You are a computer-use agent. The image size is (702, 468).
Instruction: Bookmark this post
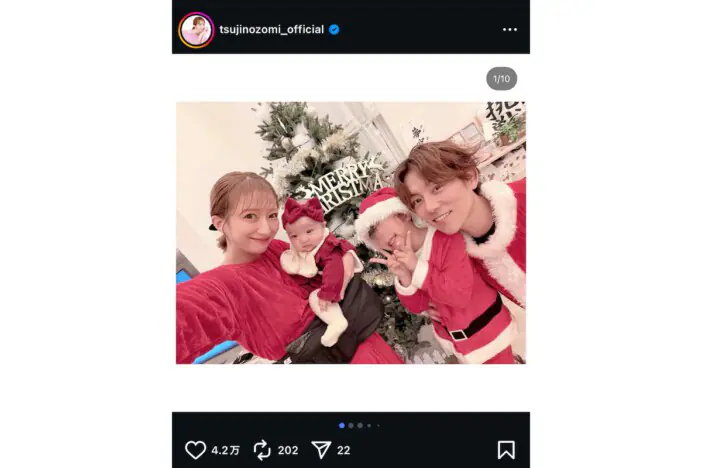click(506, 450)
